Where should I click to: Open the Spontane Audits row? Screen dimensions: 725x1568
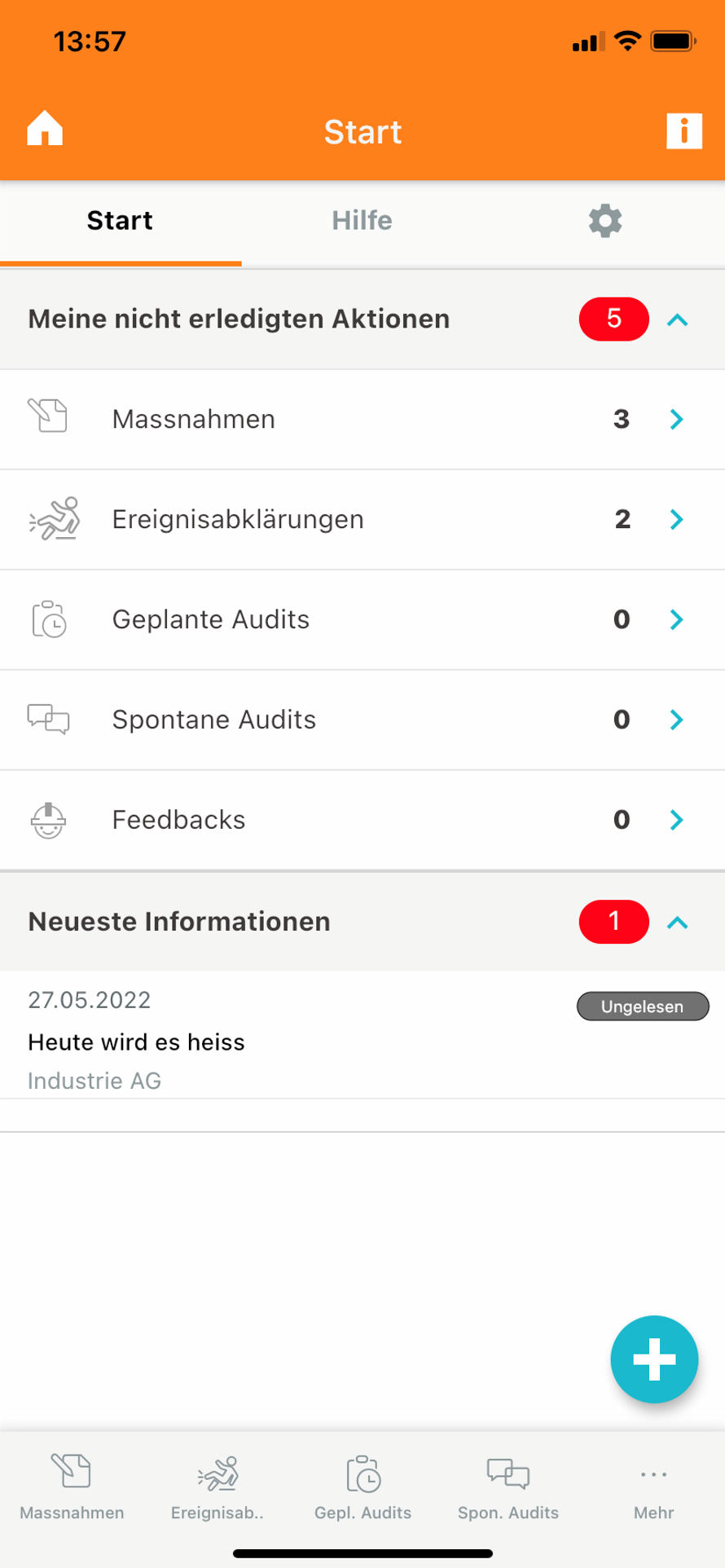(x=362, y=720)
